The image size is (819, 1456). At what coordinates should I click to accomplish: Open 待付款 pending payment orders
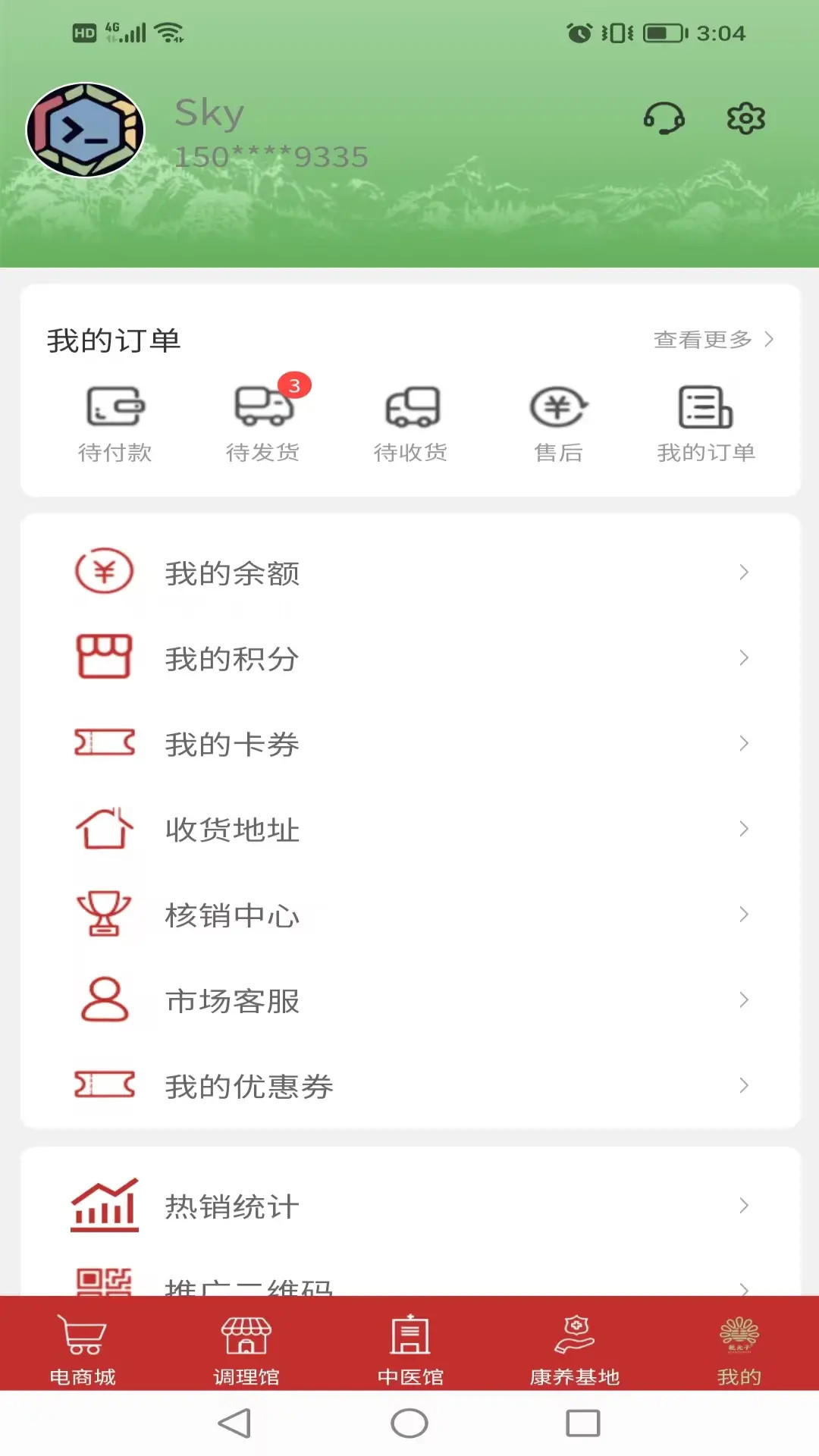coord(115,423)
